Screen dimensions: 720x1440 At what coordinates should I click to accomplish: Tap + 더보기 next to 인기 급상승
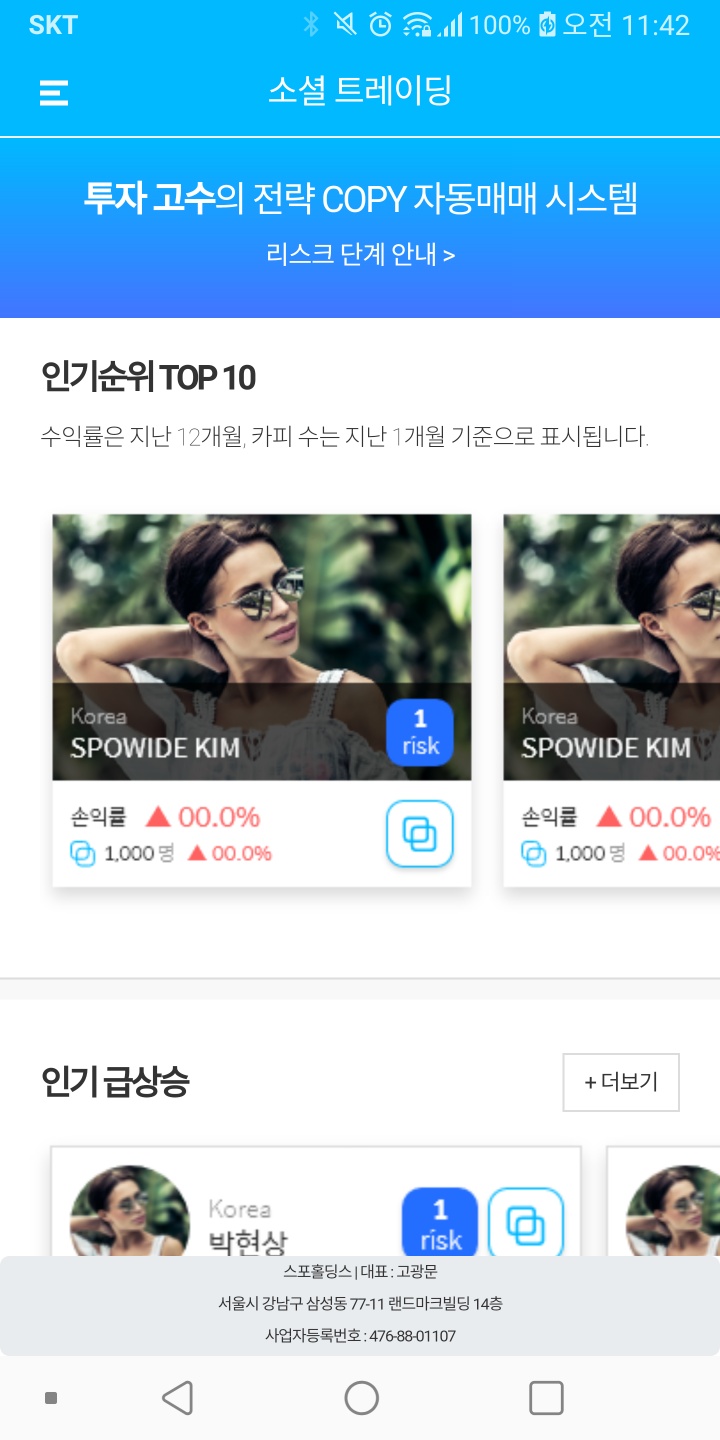pos(621,1082)
